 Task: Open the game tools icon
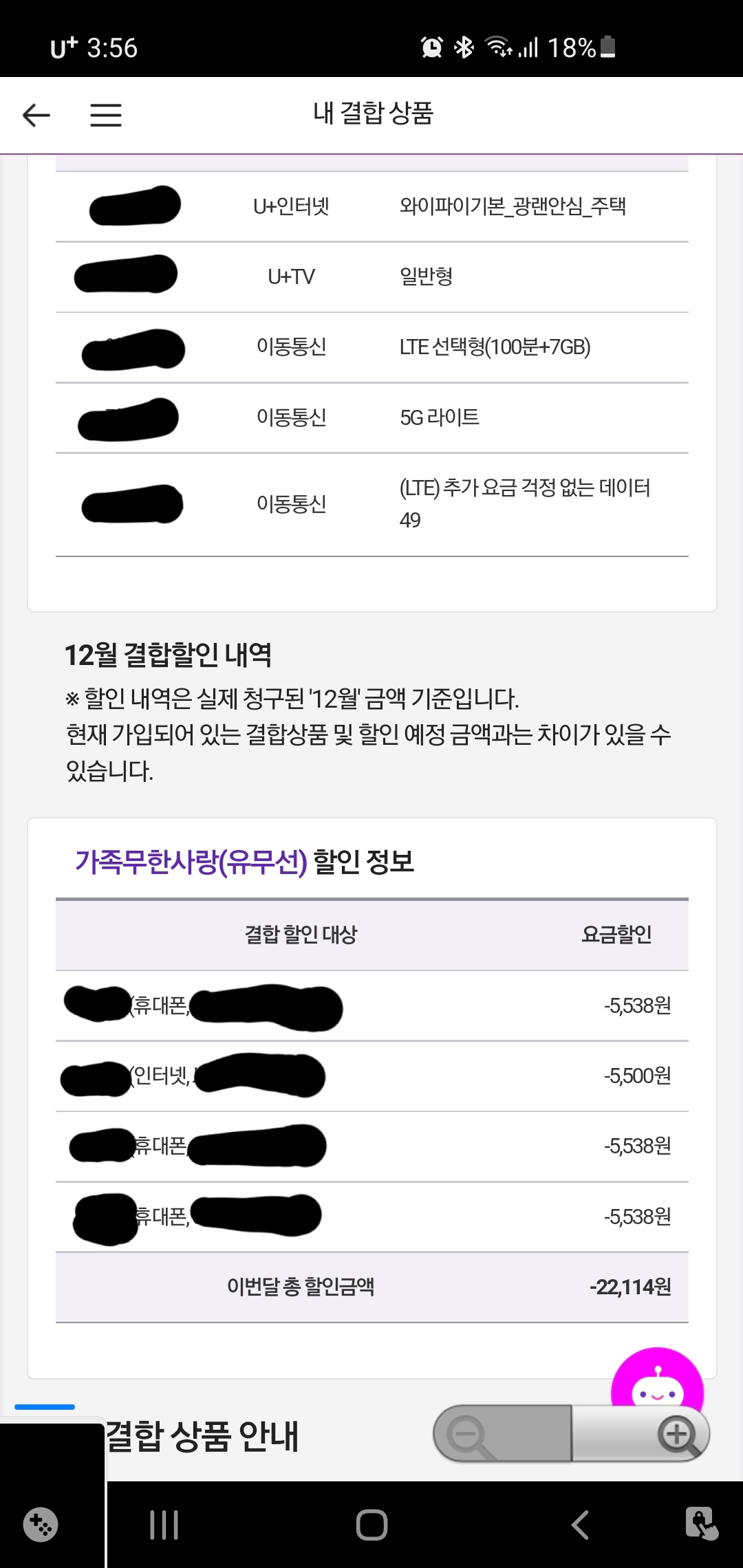point(41,1525)
